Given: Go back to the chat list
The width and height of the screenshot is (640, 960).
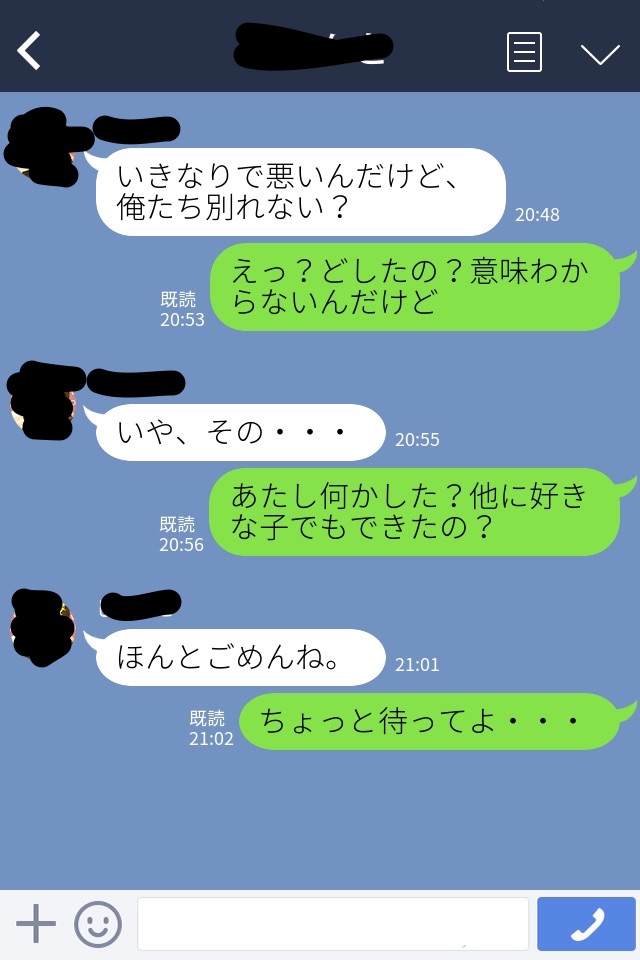Looking at the screenshot, I should coord(29,51).
